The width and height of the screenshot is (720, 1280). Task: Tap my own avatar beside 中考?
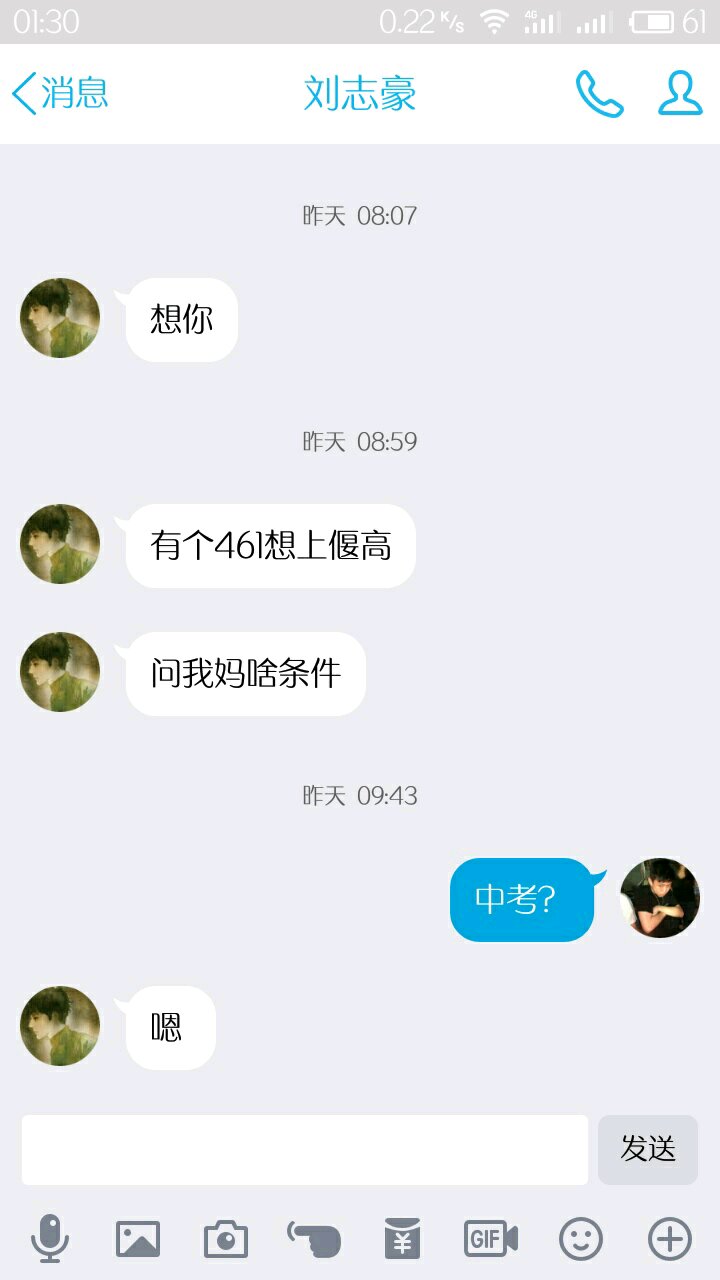660,898
